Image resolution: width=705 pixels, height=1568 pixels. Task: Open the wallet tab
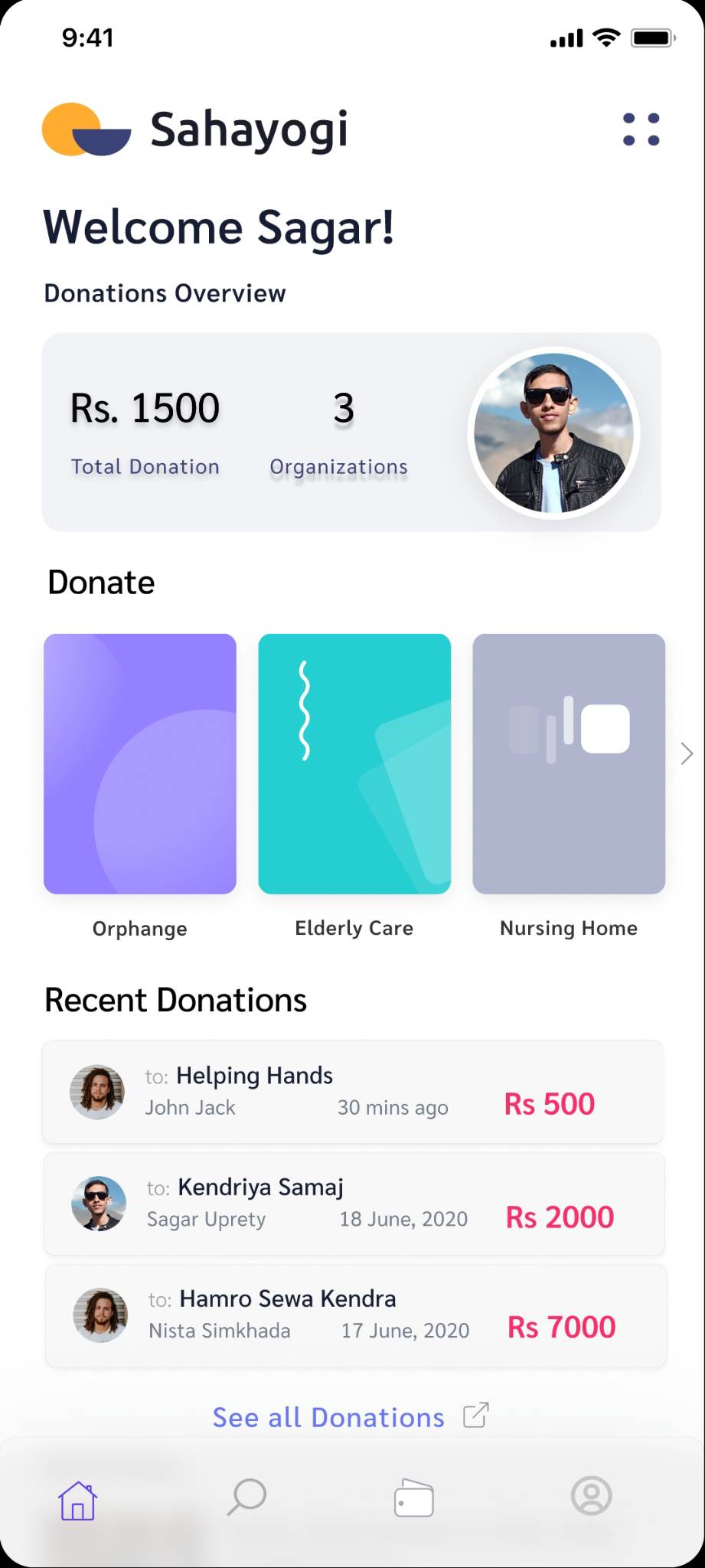coord(414,1498)
